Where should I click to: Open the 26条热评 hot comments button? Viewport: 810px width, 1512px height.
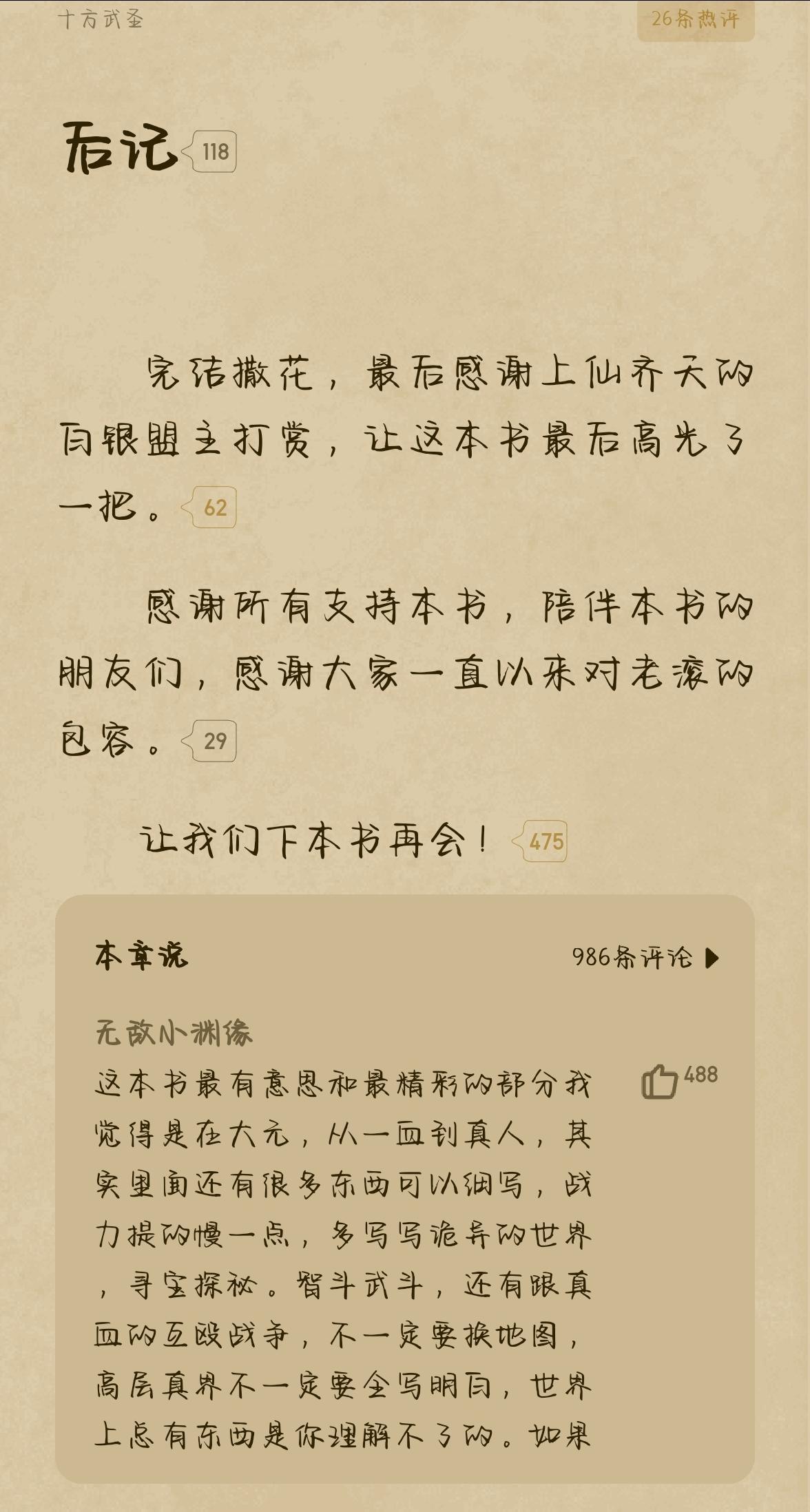point(695,19)
